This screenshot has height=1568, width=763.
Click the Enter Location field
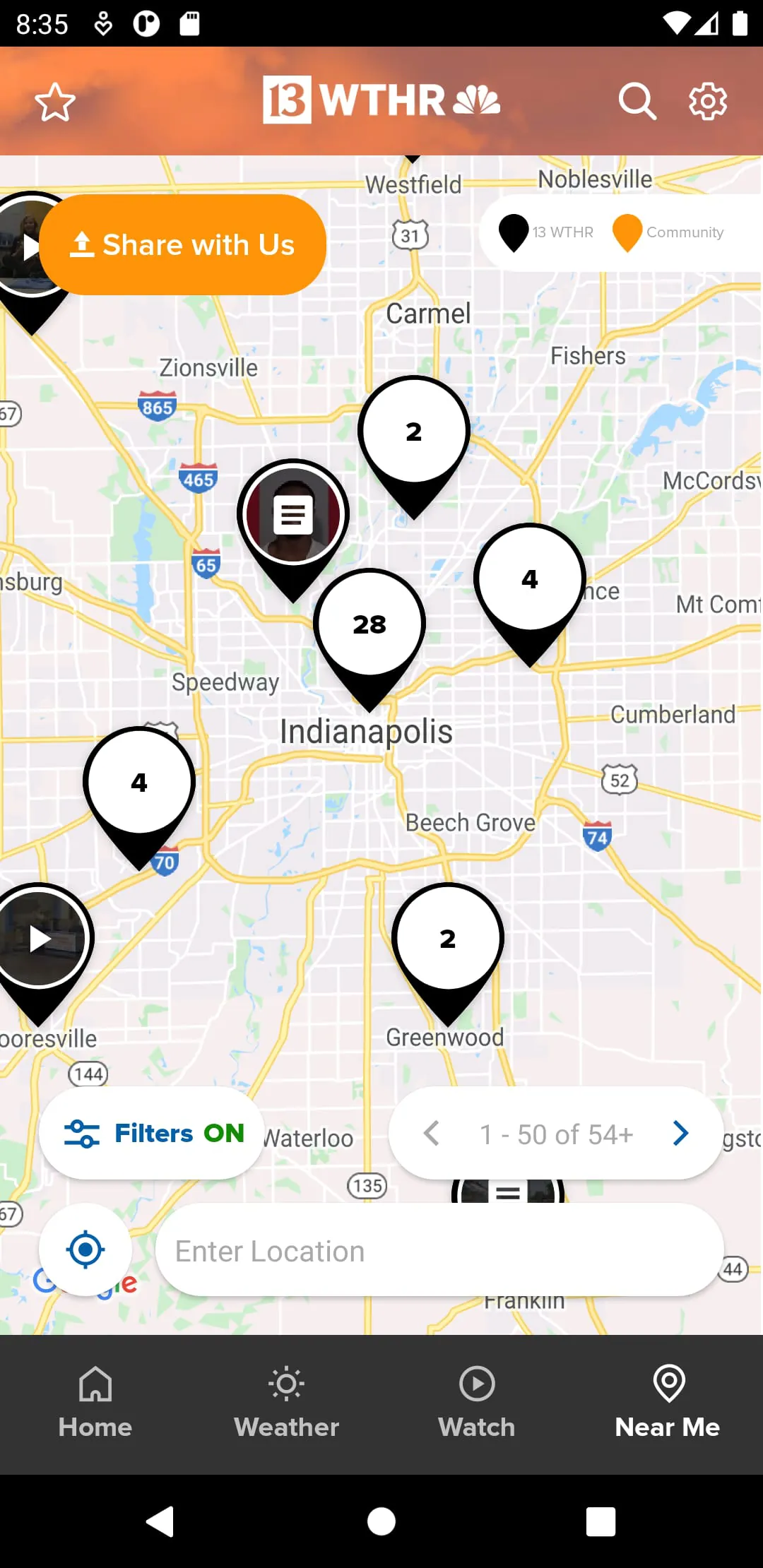pos(438,1250)
